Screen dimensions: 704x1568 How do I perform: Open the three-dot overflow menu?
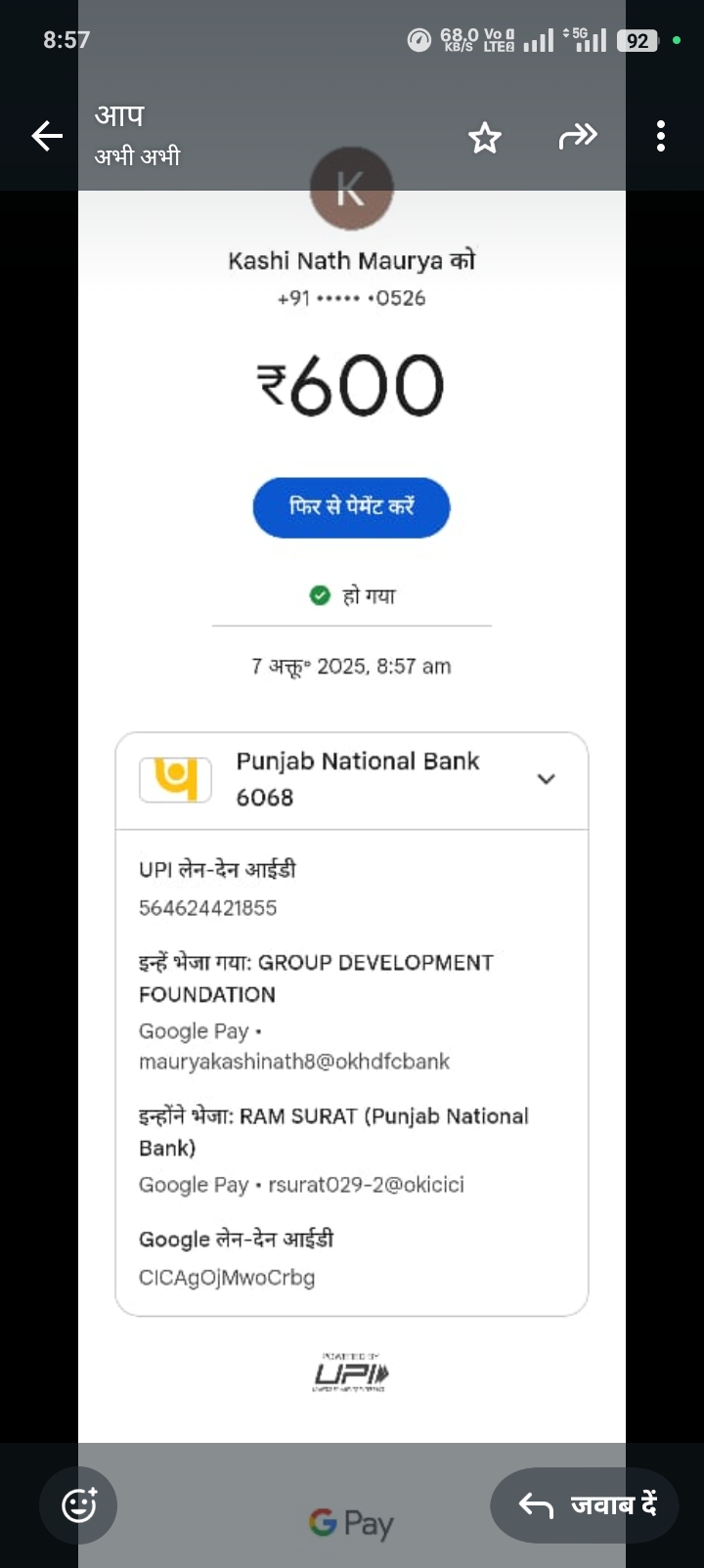661,136
